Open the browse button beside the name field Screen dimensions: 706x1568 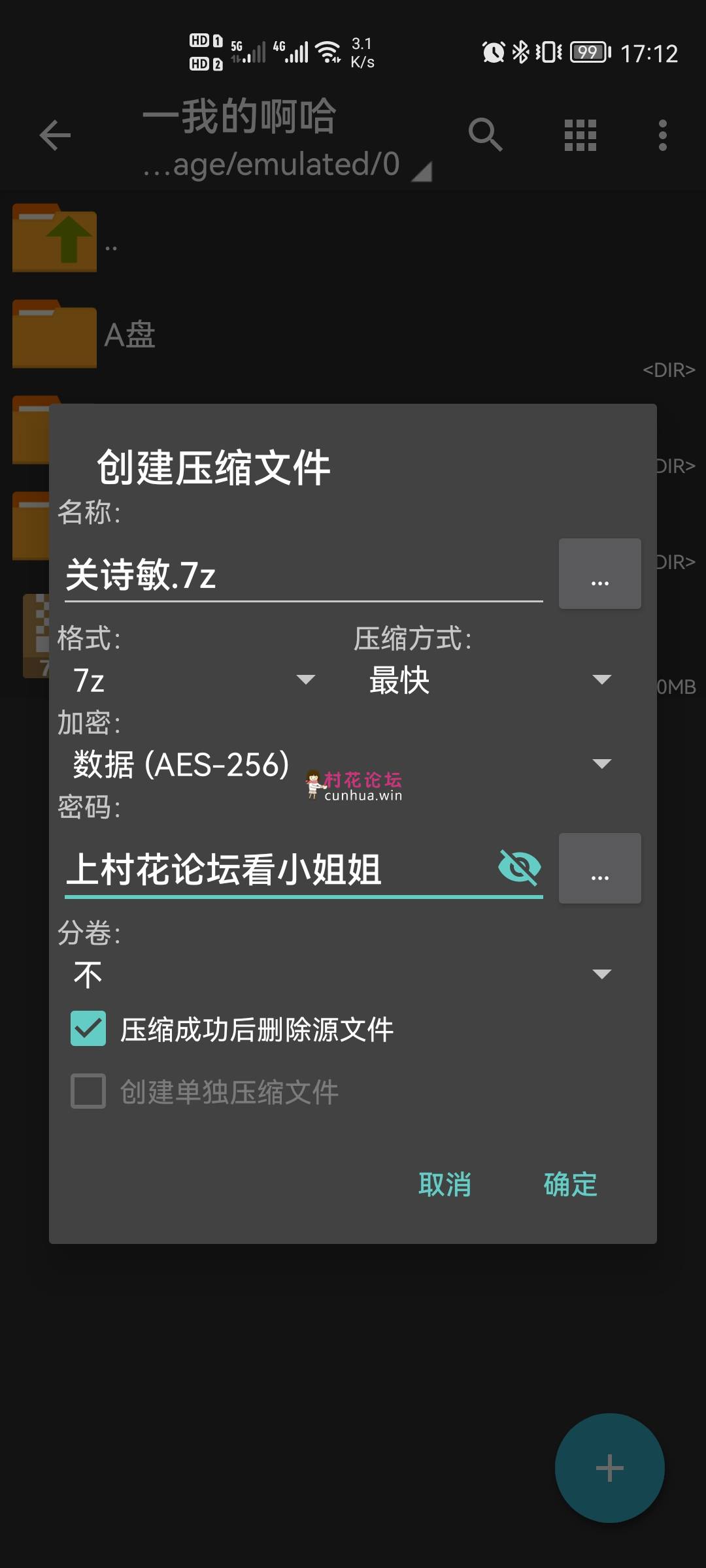coord(599,574)
